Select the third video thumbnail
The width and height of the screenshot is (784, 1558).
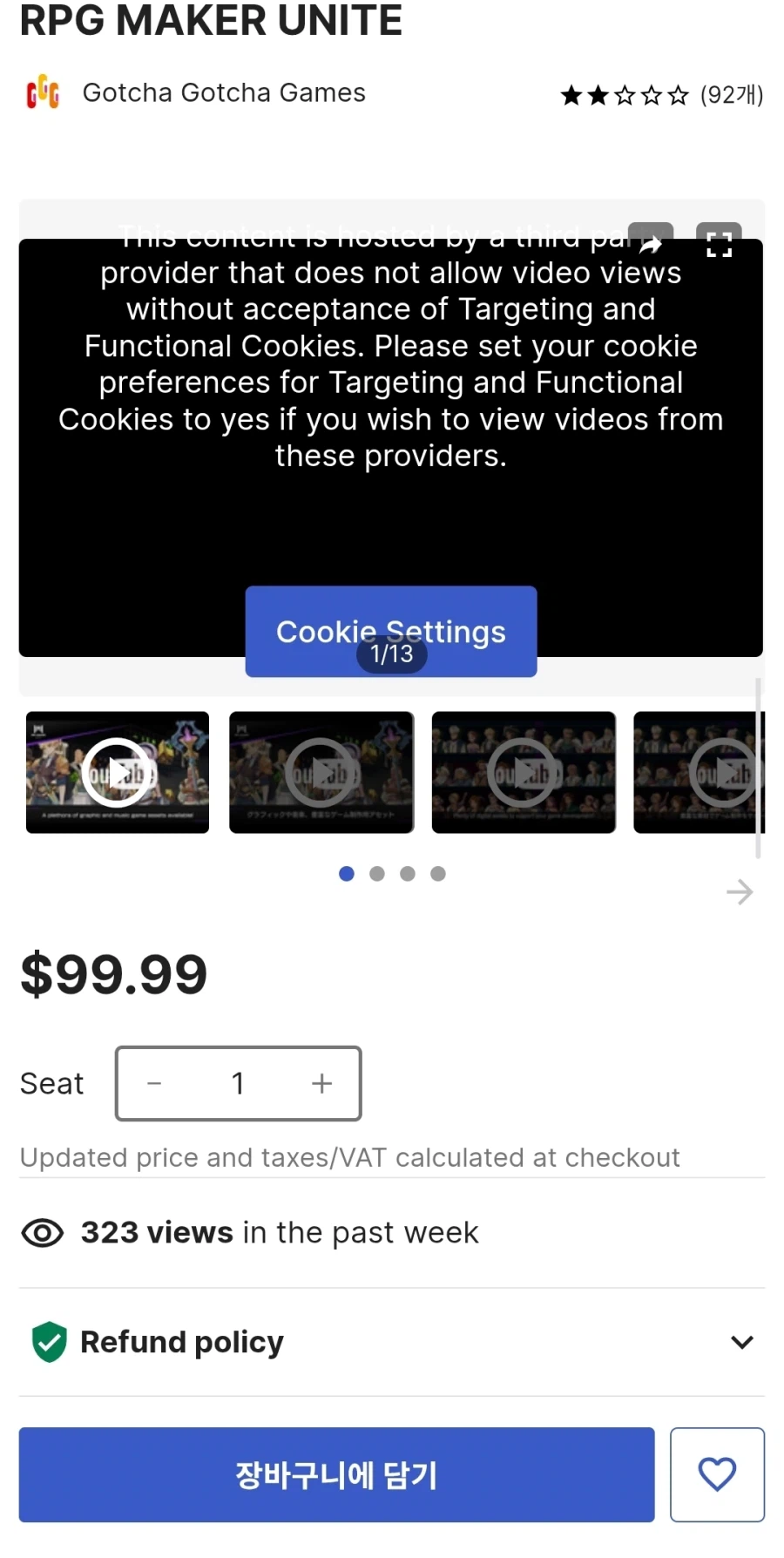(524, 772)
